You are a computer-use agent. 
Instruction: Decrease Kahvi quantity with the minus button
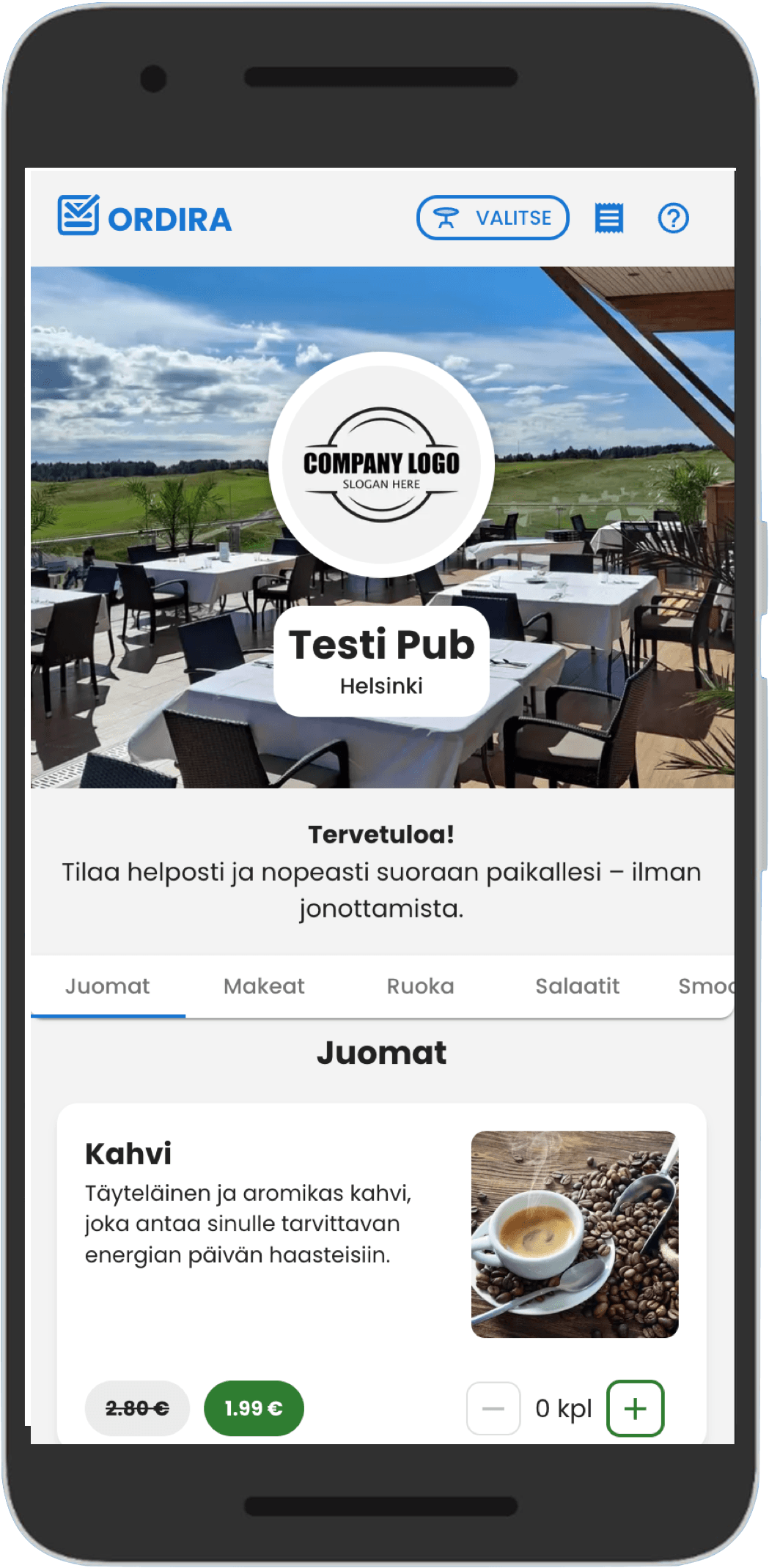tap(493, 1408)
